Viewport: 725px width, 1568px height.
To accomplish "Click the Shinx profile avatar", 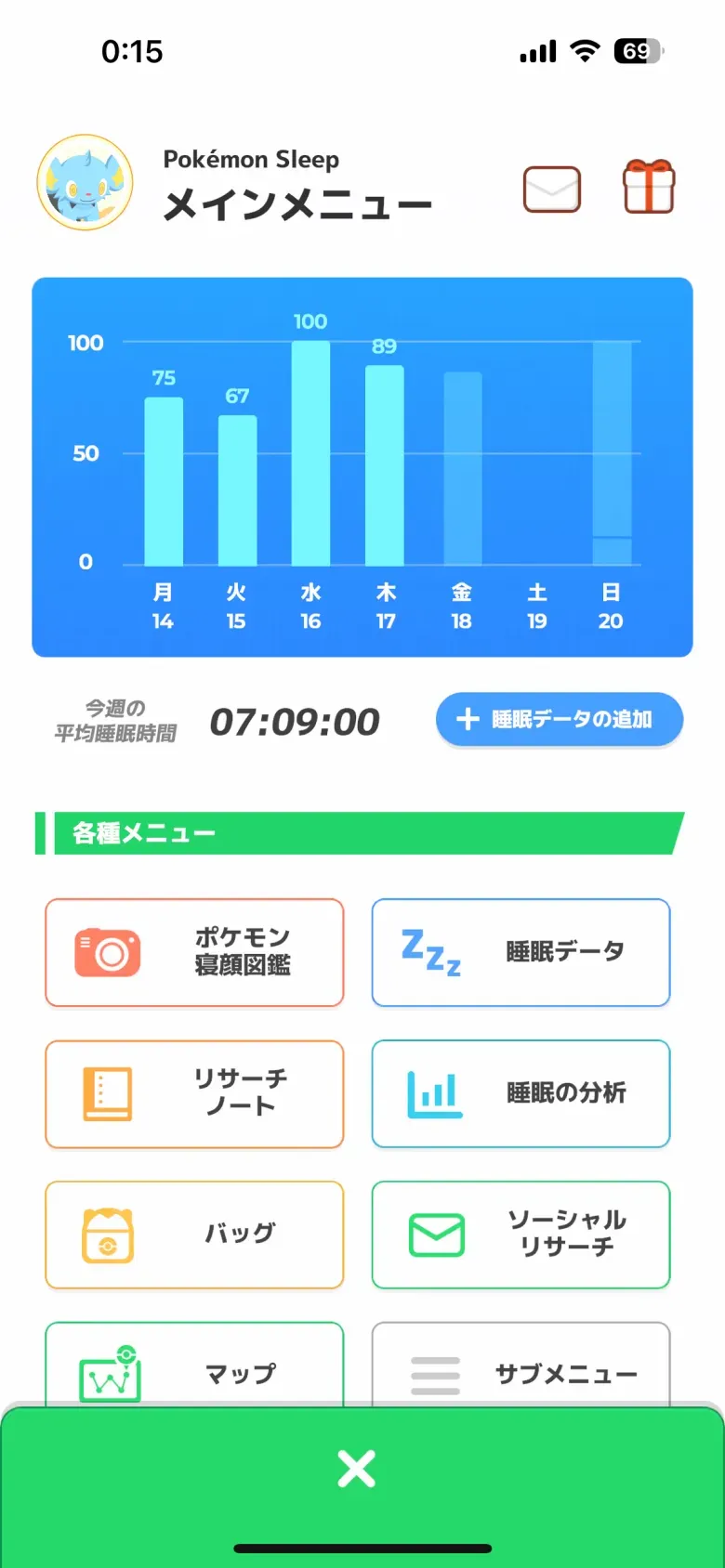I will pyautogui.click(x=84, y=182).
